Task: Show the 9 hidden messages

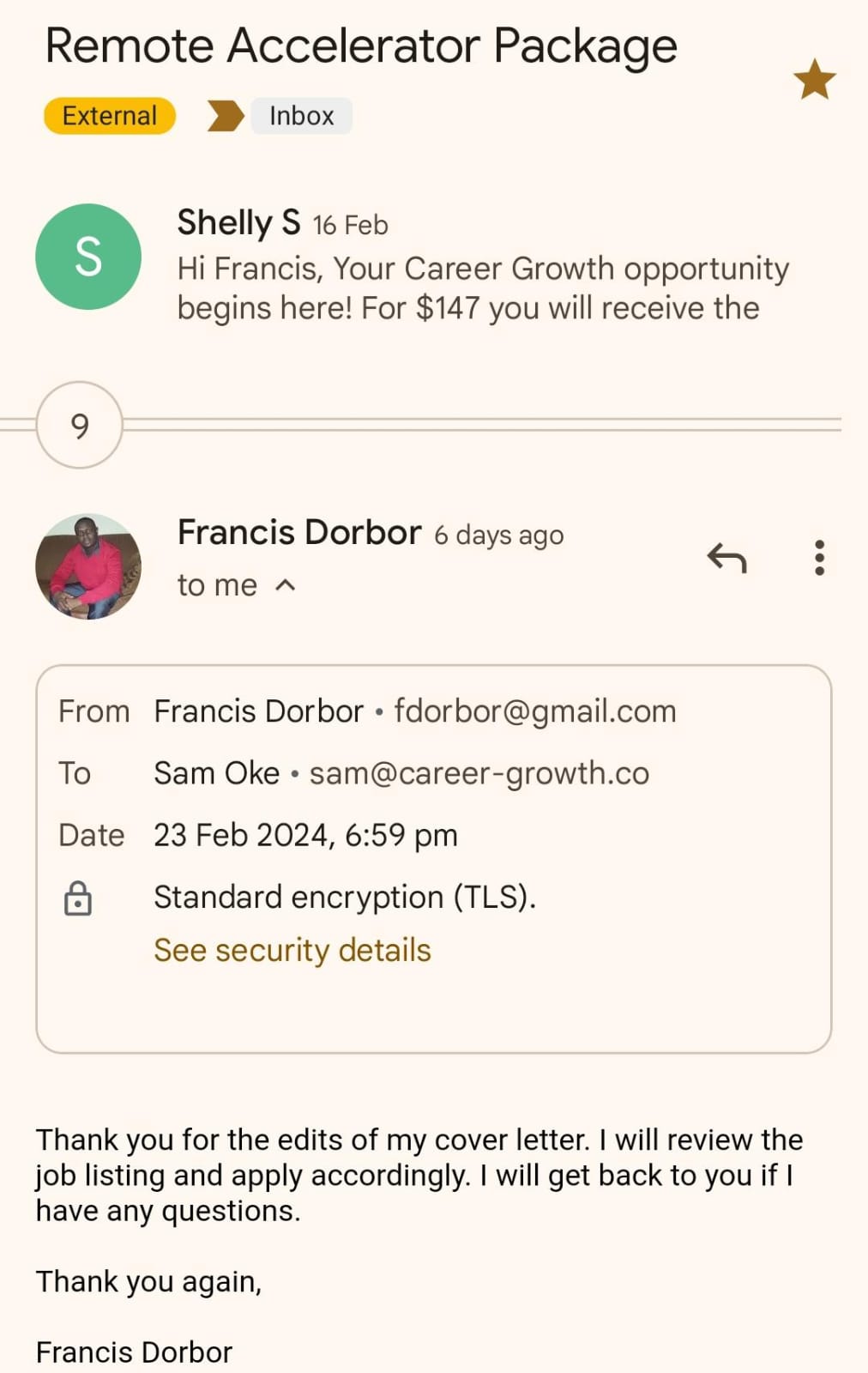Action: click(80, 425)
